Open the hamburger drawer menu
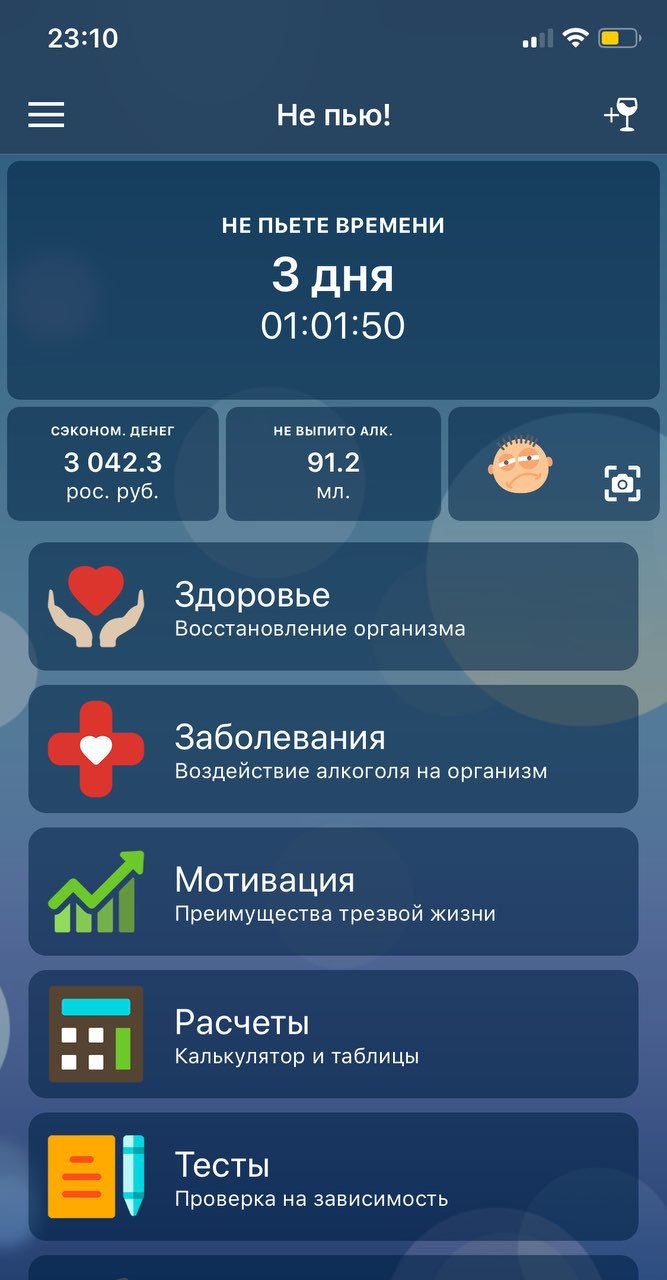 (x=46, y=115)
